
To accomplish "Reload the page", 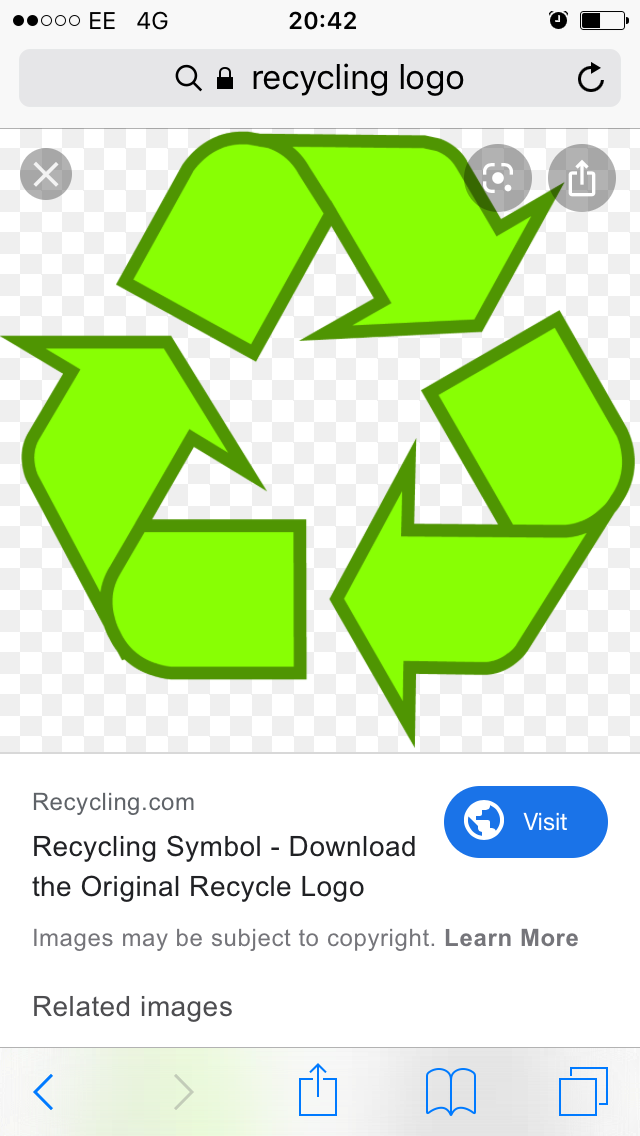I will (591, 78).
